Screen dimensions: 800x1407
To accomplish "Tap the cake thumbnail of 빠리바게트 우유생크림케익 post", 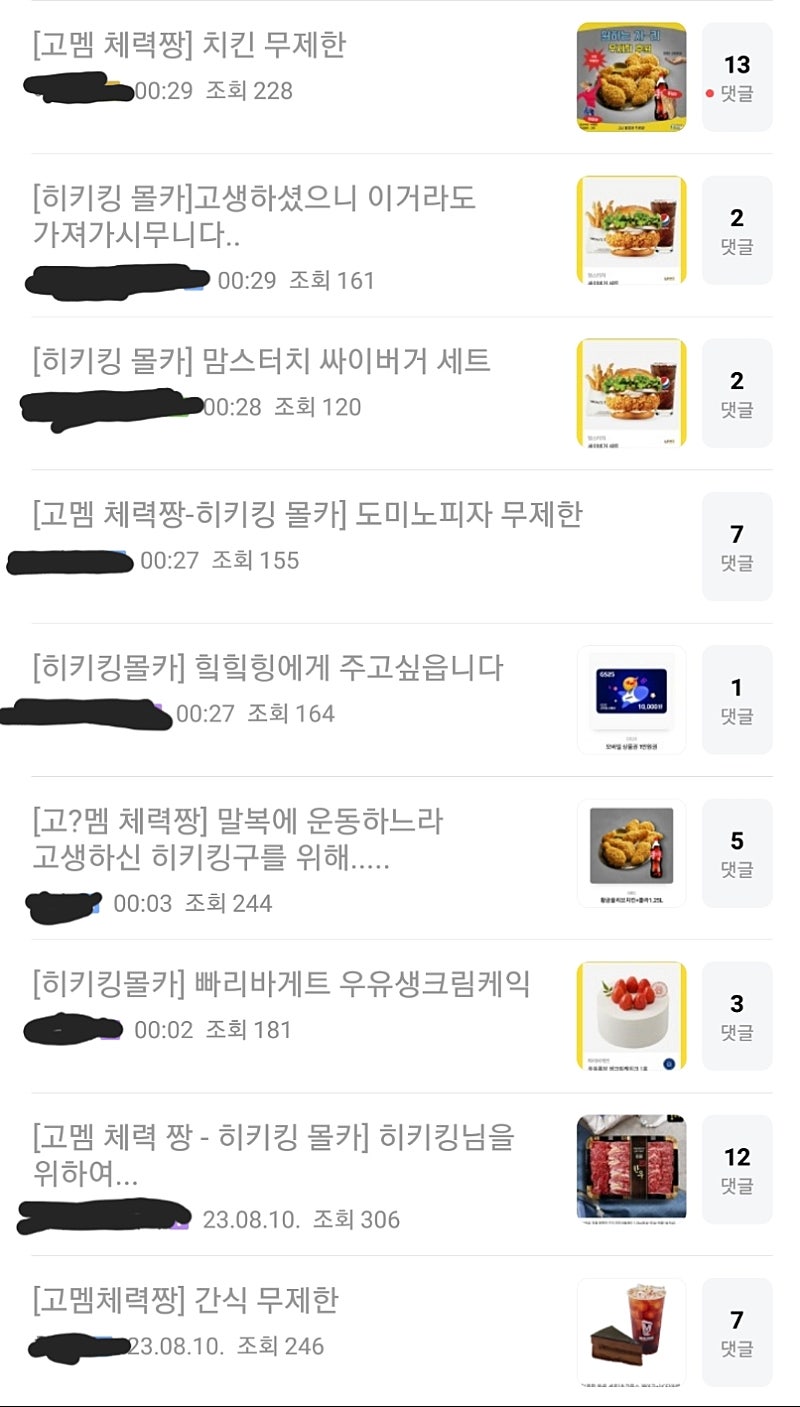I will point(632,1016).
